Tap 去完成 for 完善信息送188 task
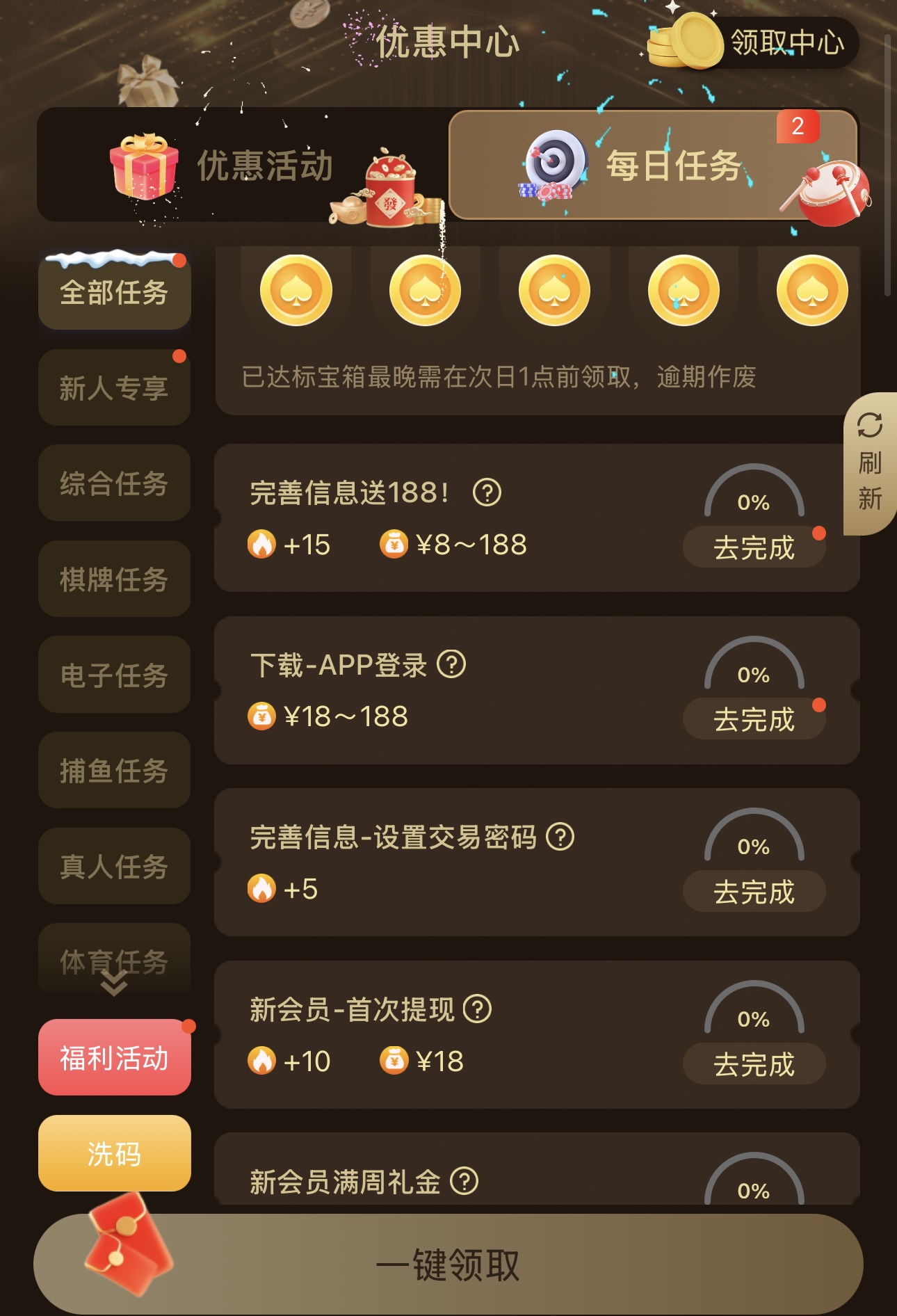897x1316 pixels. (754, 548)
